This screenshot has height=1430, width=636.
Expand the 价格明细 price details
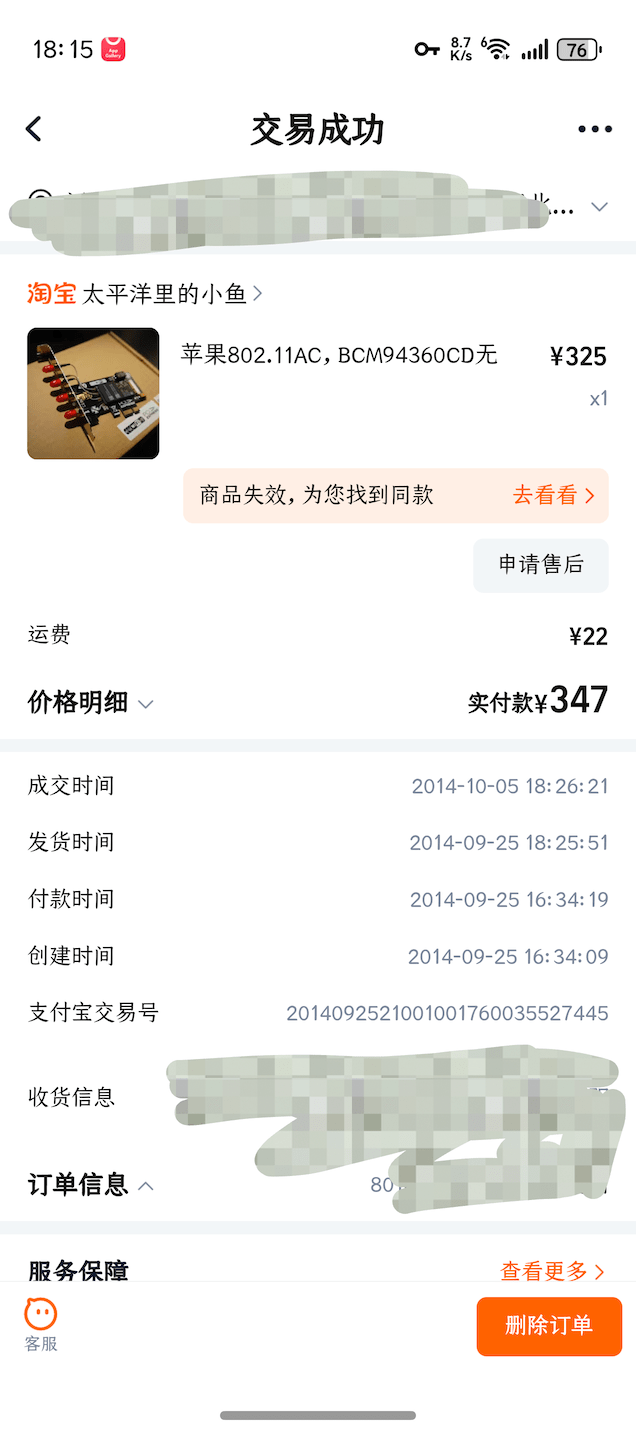pos(90,703)
